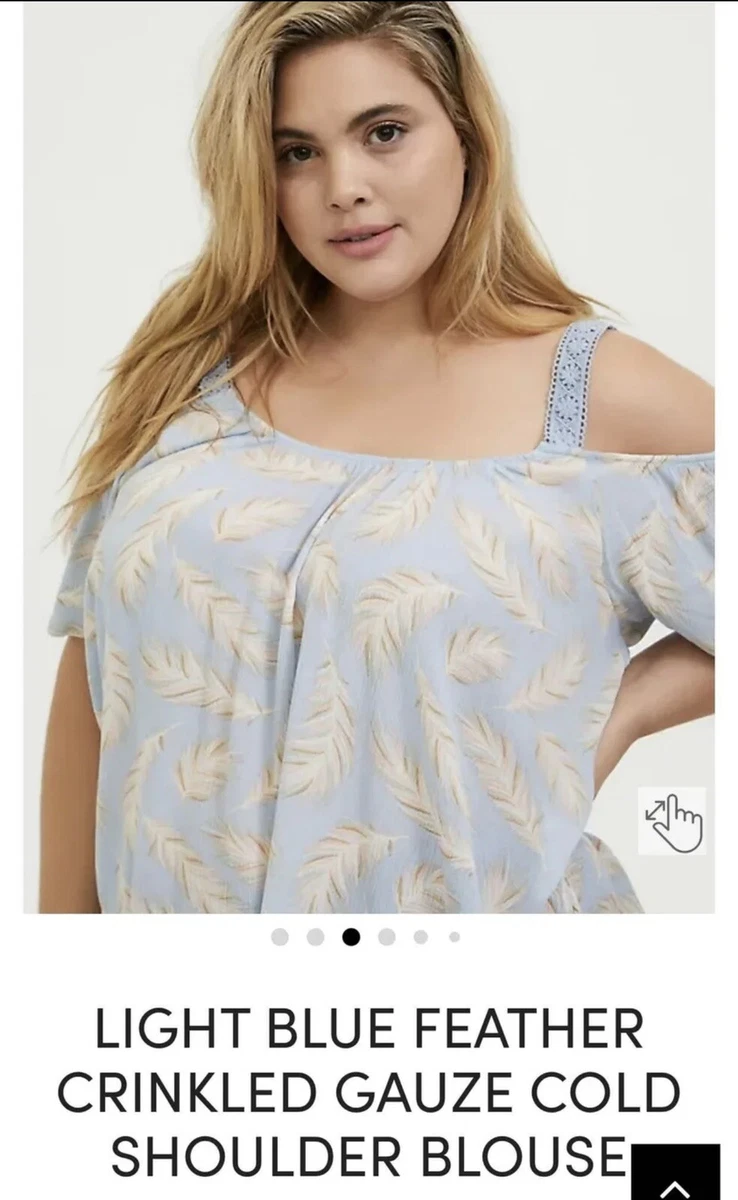Select the last small carousel dot
738x1200 pixels.
coord(455,937)
